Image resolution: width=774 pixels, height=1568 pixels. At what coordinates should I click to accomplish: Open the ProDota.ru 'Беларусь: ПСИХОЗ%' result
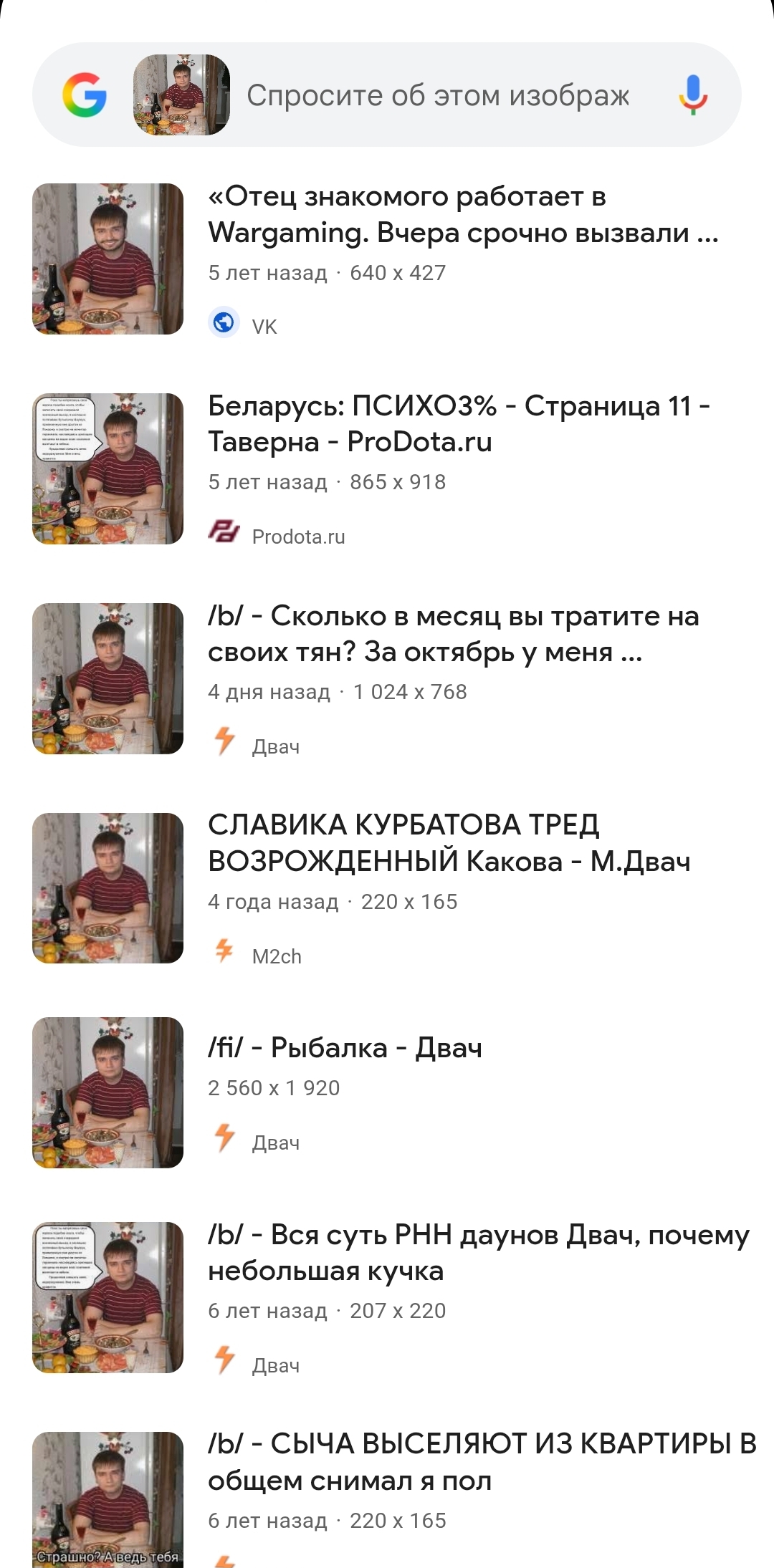point(459,424)
